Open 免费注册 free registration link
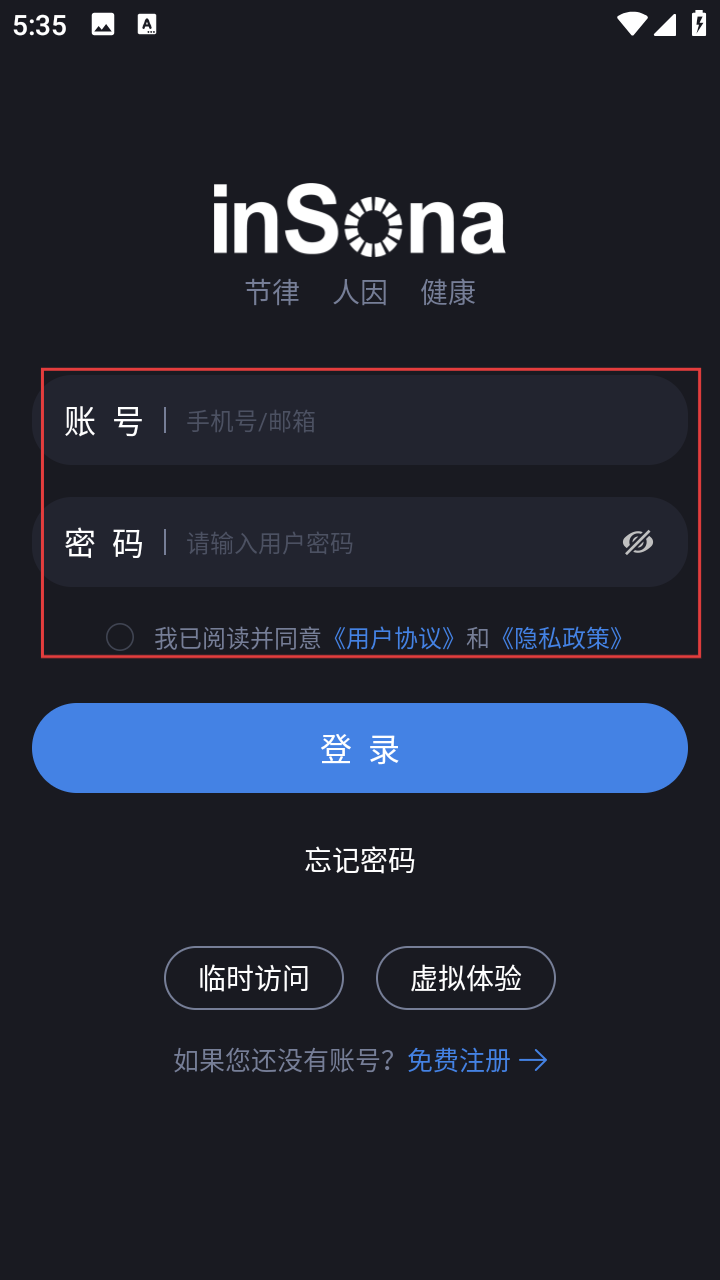This screenshot has width=720, height=1280. click(476, 1060)
